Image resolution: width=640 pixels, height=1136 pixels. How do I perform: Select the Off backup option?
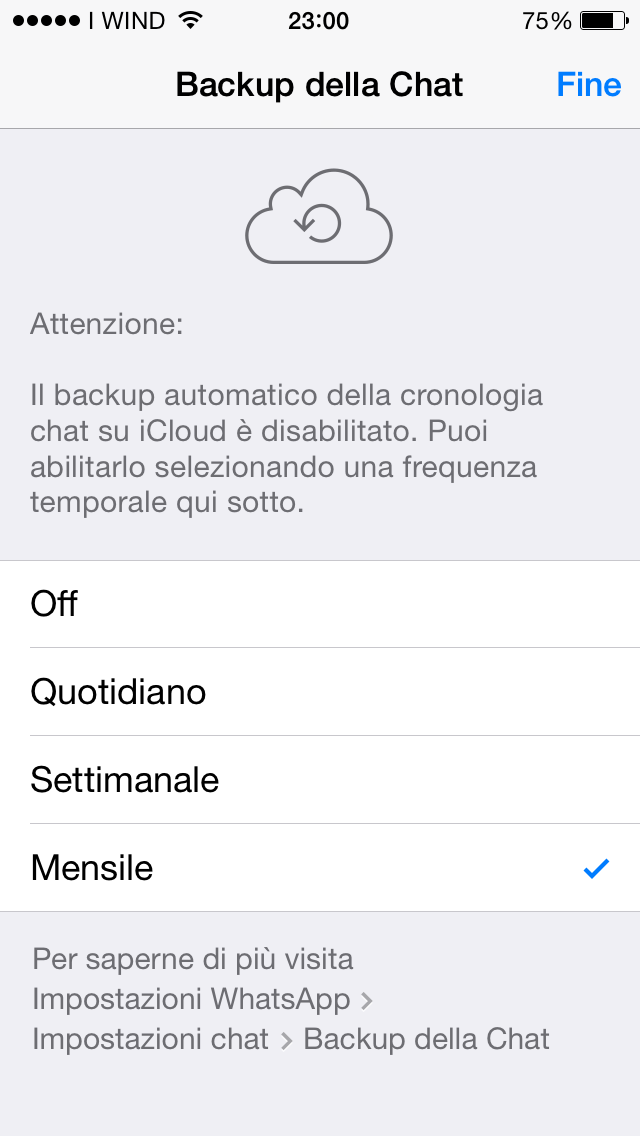[x=320, y=604]
